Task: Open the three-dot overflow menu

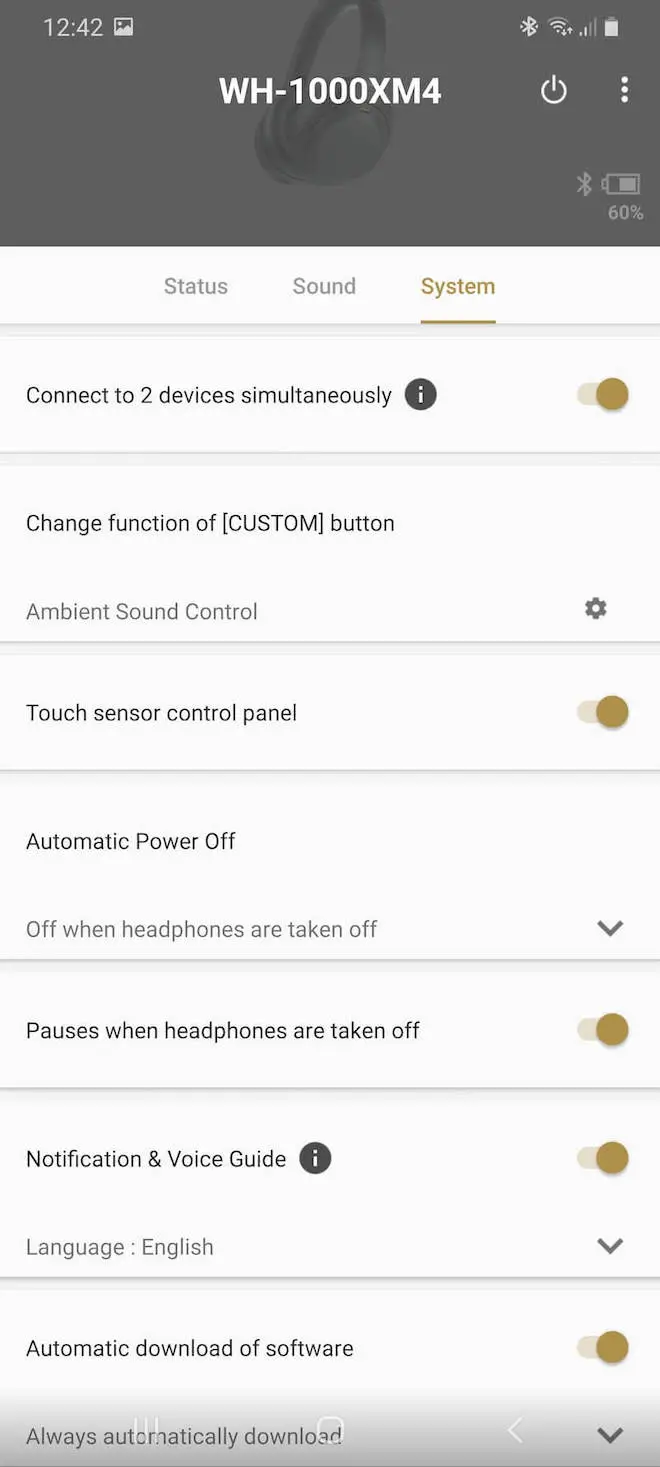Action: [624, 91]
